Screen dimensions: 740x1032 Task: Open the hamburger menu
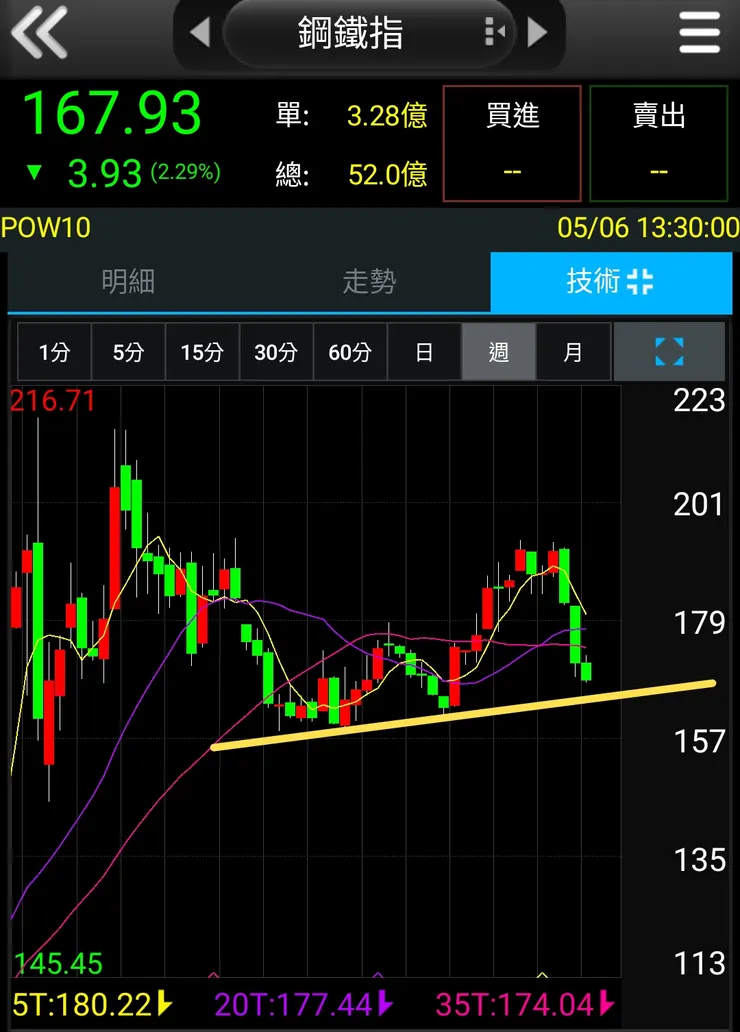point(699,34)
